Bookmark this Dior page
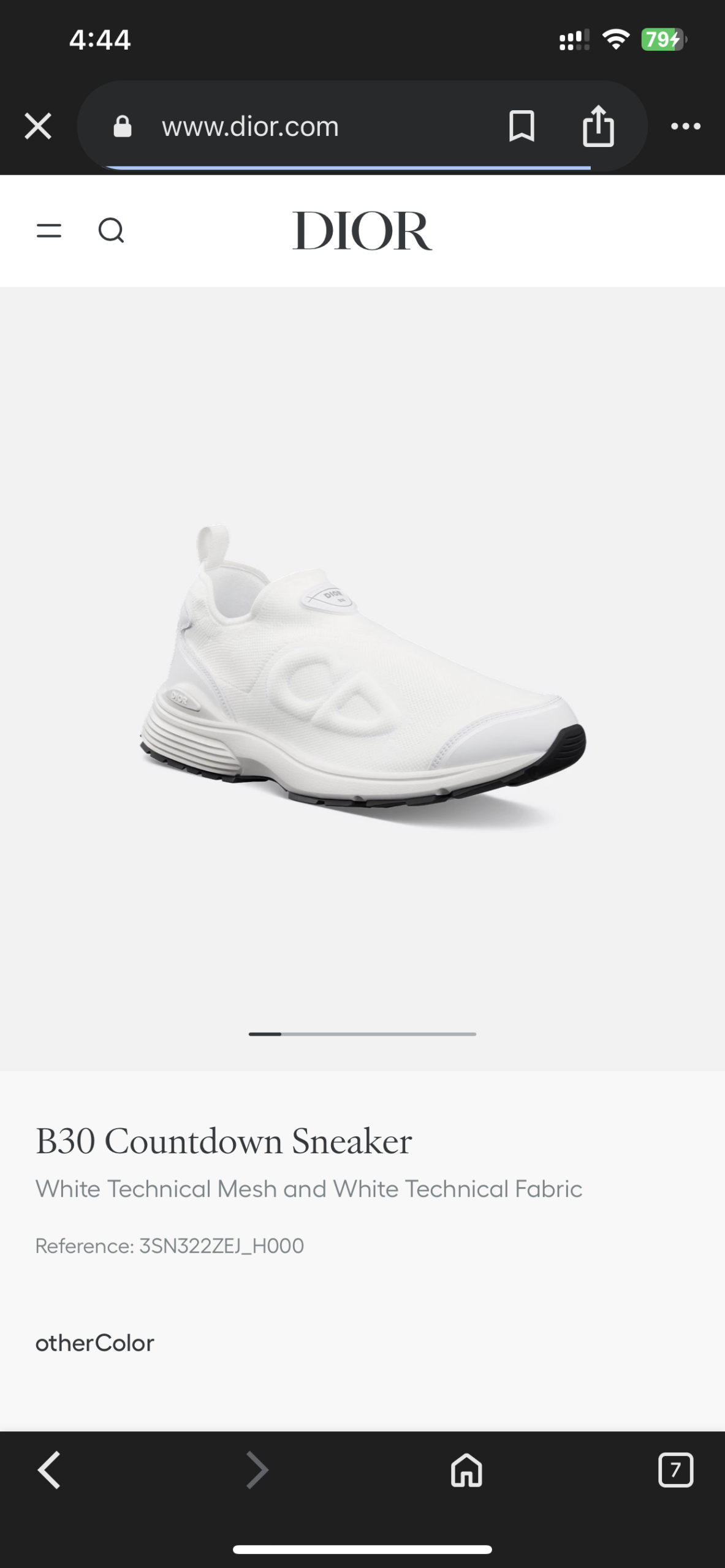This screenshot has width=725, height=1568. (x=522, y=127)
